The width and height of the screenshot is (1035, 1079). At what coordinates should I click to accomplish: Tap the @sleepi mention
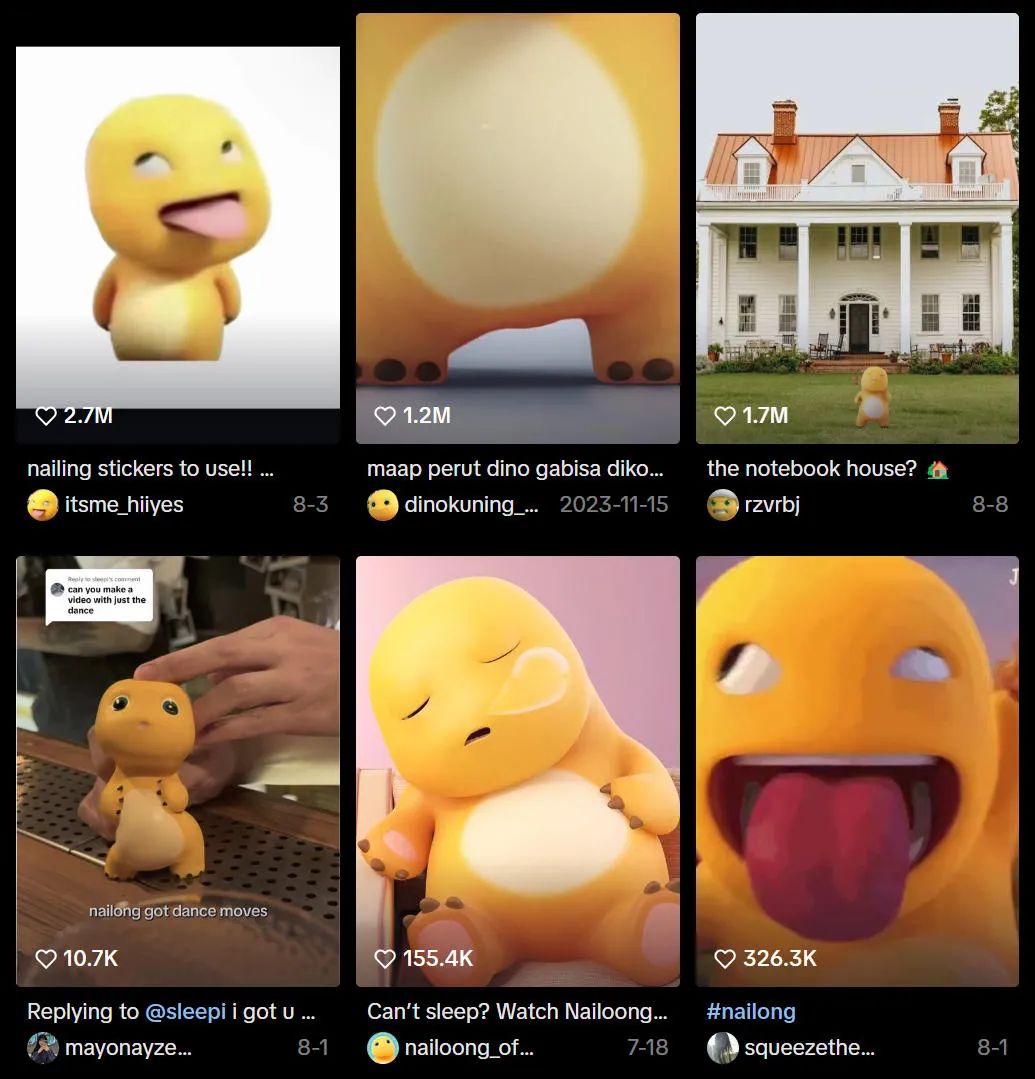[x=185, y=1011]
